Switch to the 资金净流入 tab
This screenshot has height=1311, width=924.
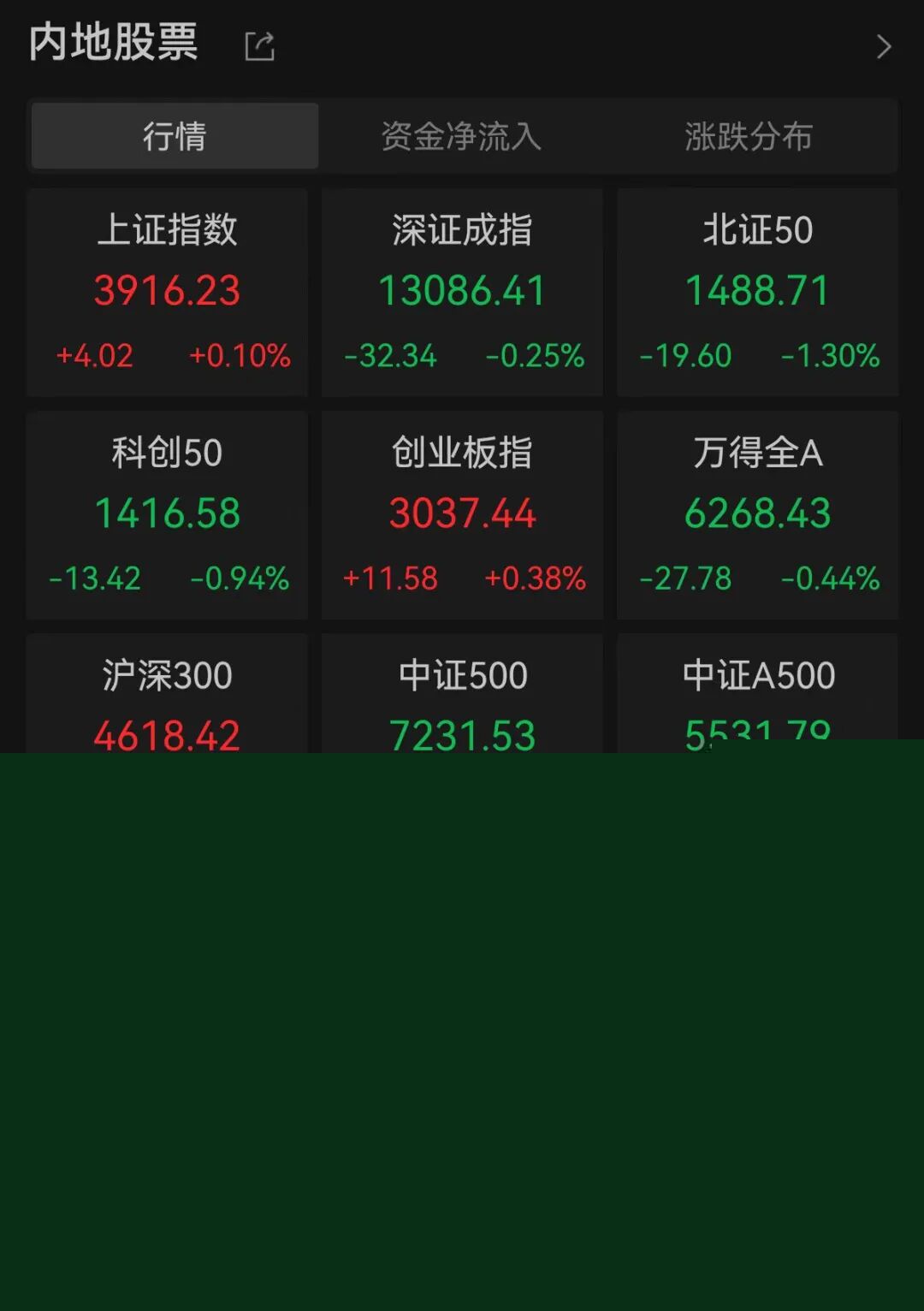point(461,136)
